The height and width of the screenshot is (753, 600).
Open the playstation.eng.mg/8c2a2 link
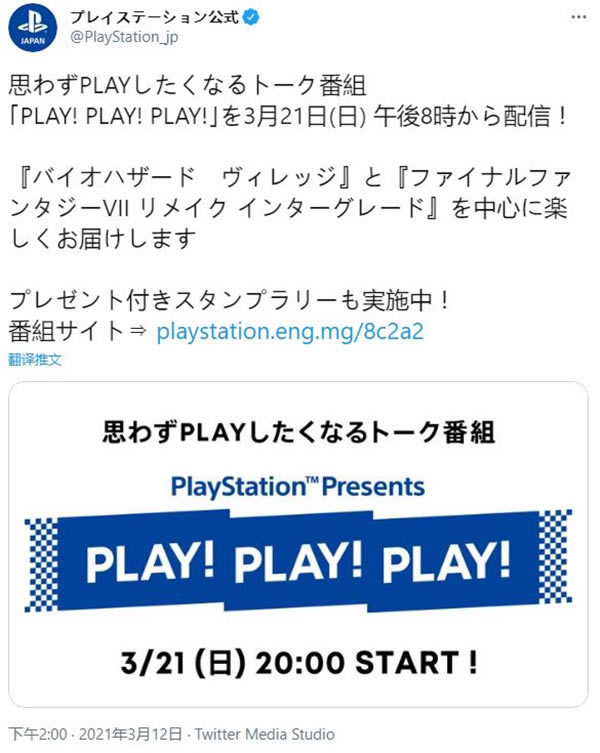(x=290, y=333)
